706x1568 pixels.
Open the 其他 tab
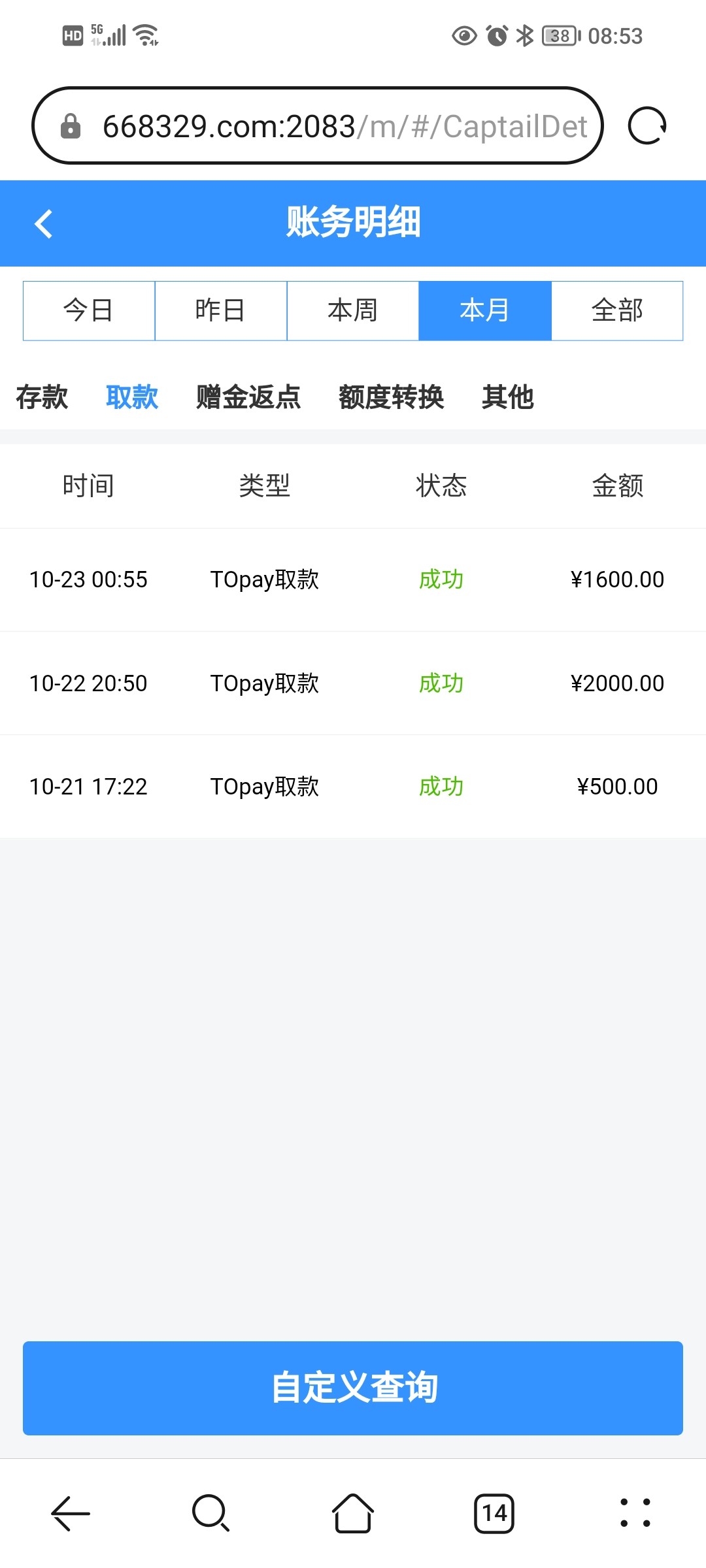coord(508,397)
